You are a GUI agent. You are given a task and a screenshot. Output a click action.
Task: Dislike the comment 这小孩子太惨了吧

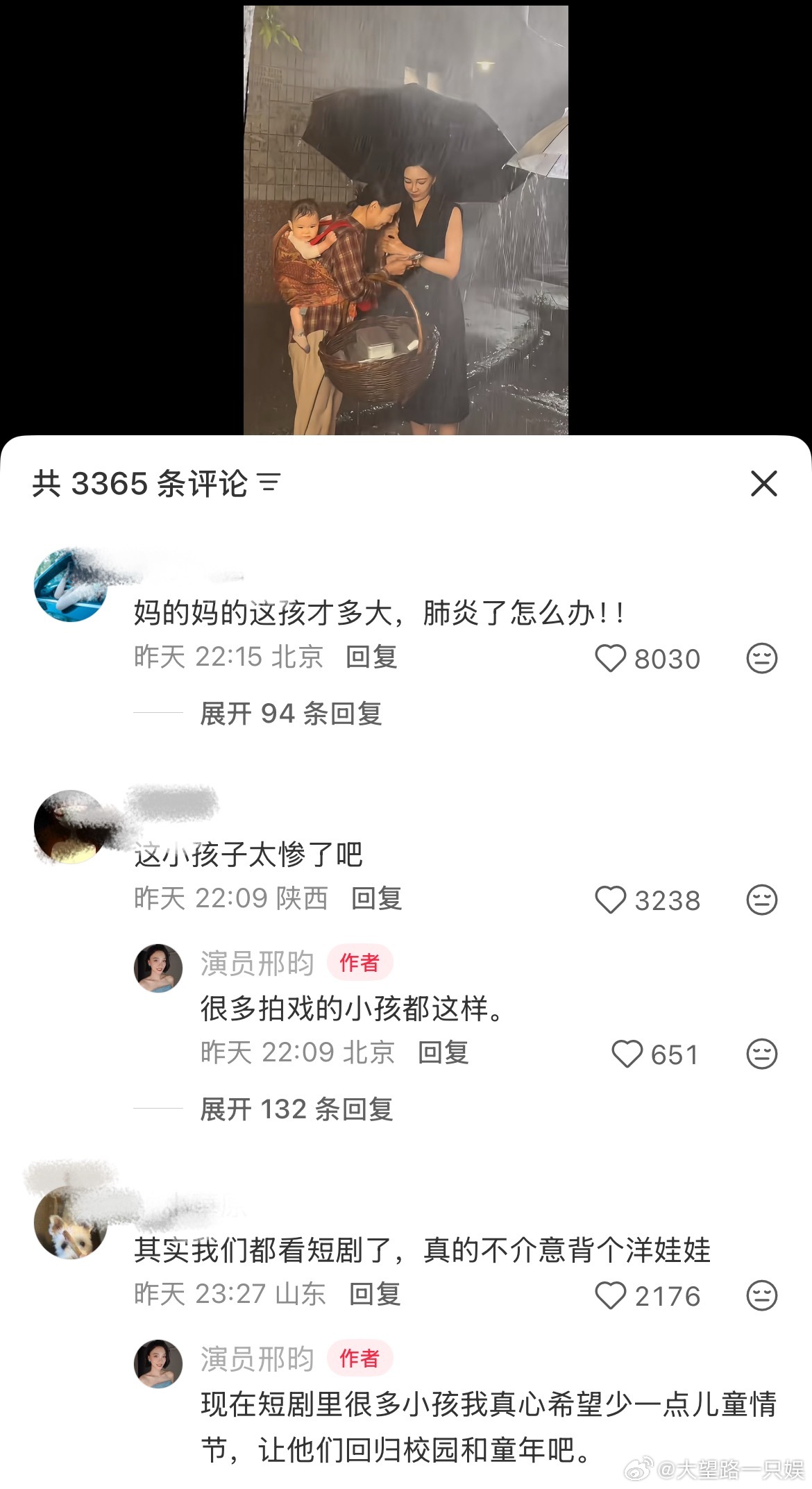coord(761,900)
